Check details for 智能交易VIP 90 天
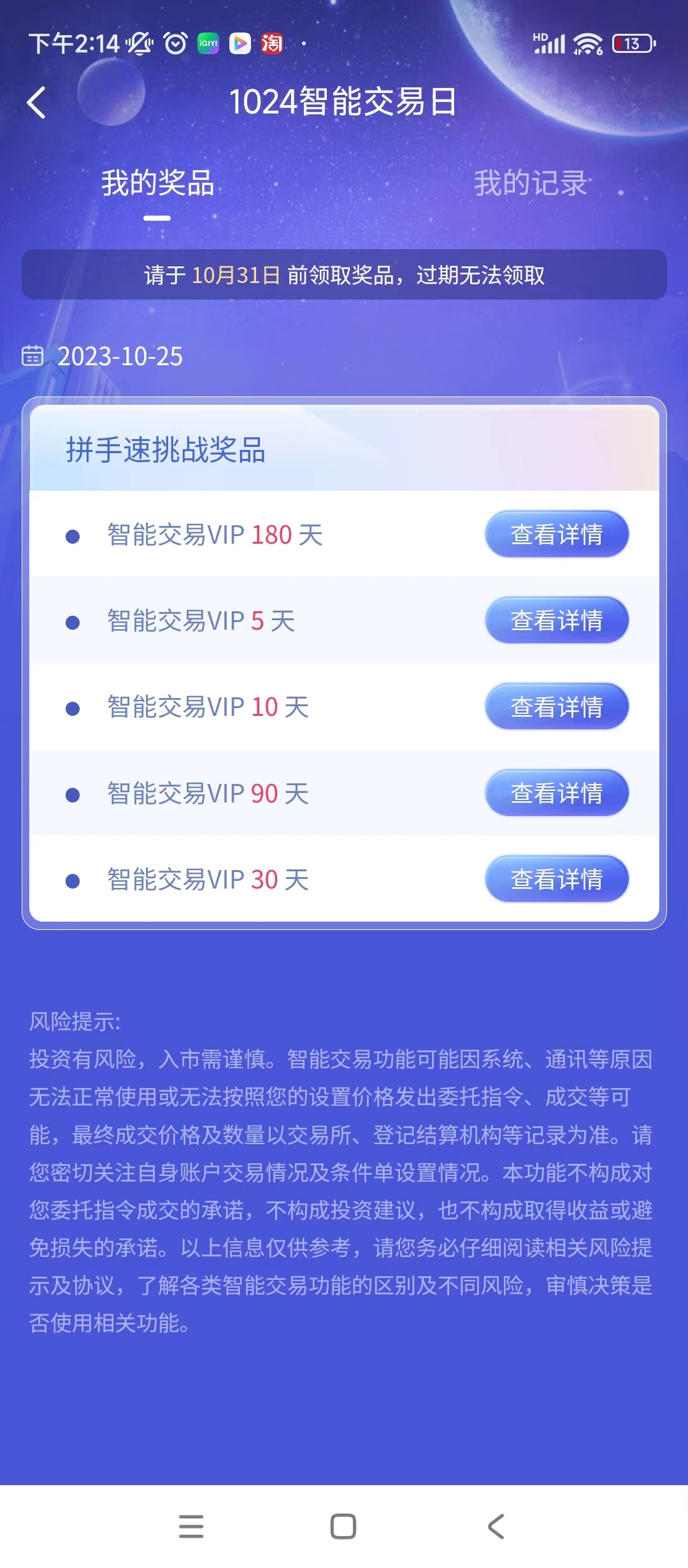The width and height of the screenshot is (688, 1568). pos(556,793)
